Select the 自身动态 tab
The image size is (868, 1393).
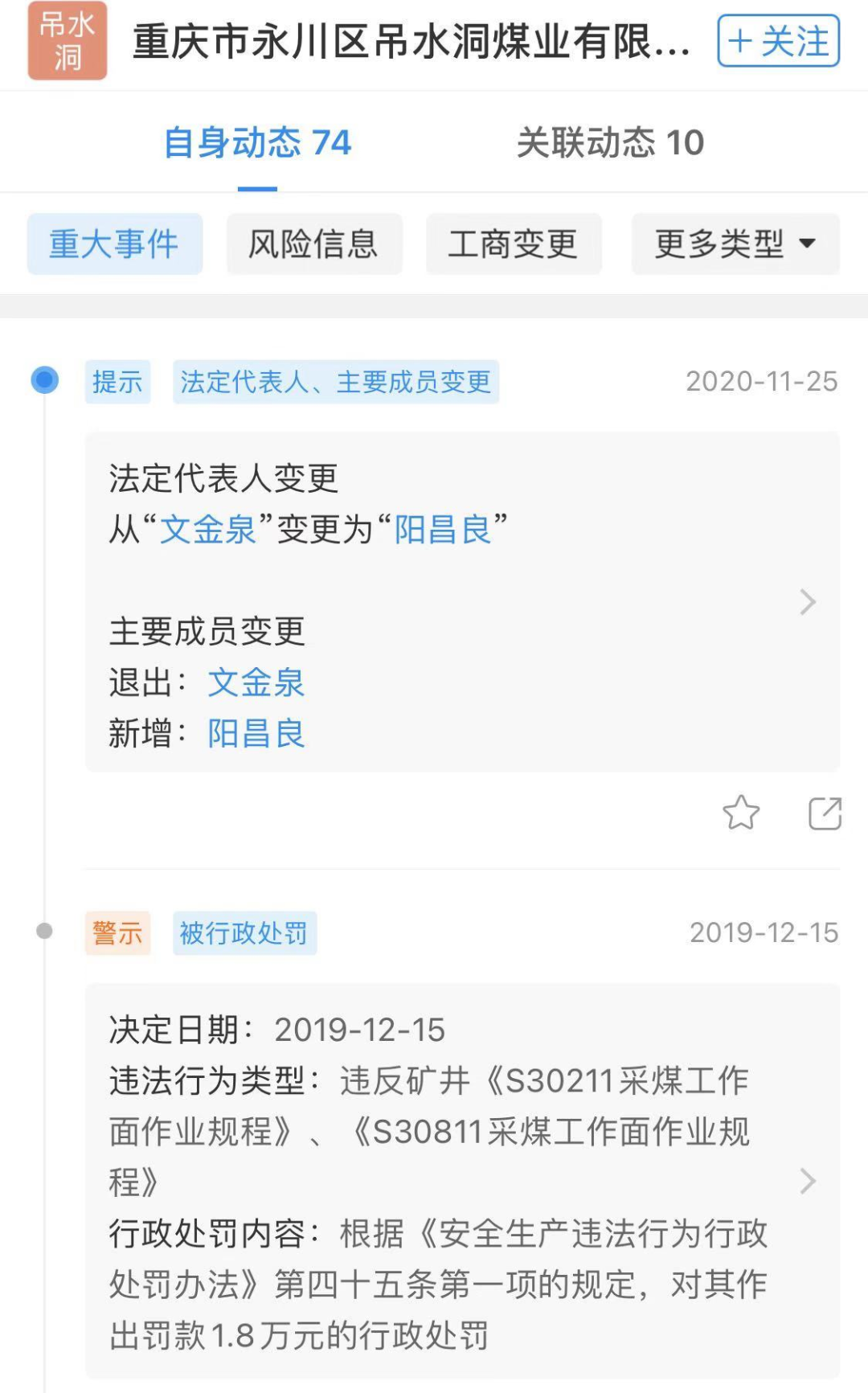pos(257,143)
